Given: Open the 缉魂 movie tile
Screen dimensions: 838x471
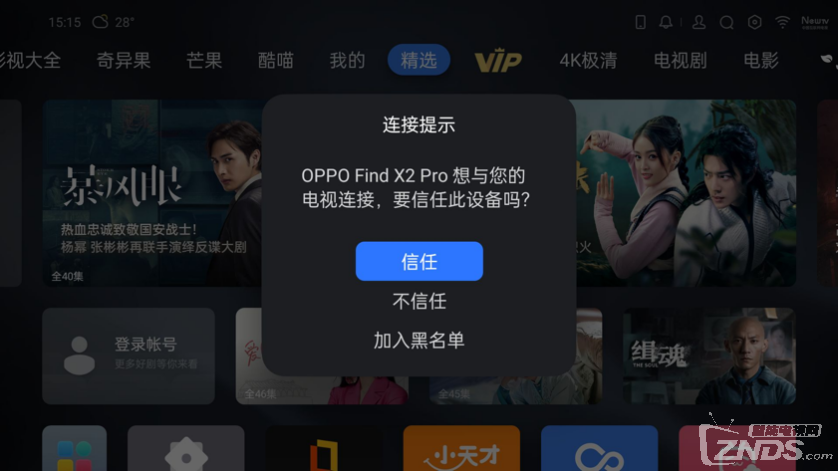Looking at the screenshot, I should pos(709,355).
